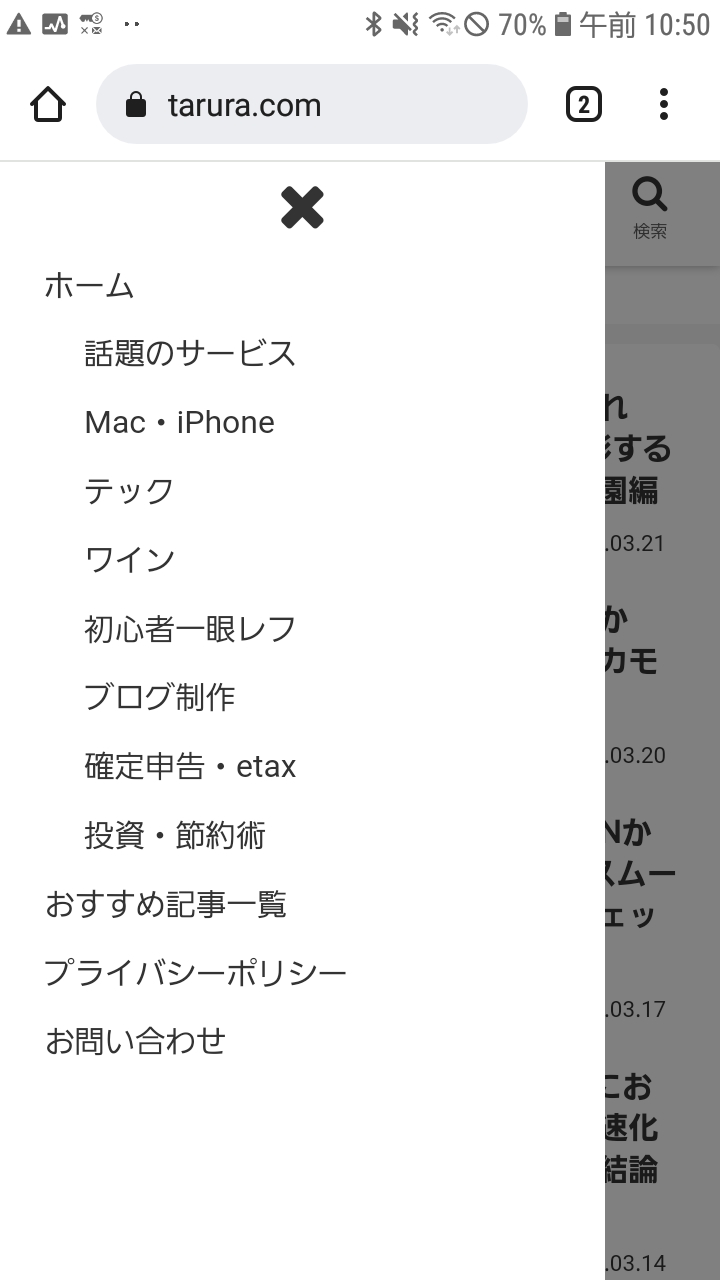Select 投資・節約術 category
Screen dimensions: 720x1280
click(x=175, y=835)
